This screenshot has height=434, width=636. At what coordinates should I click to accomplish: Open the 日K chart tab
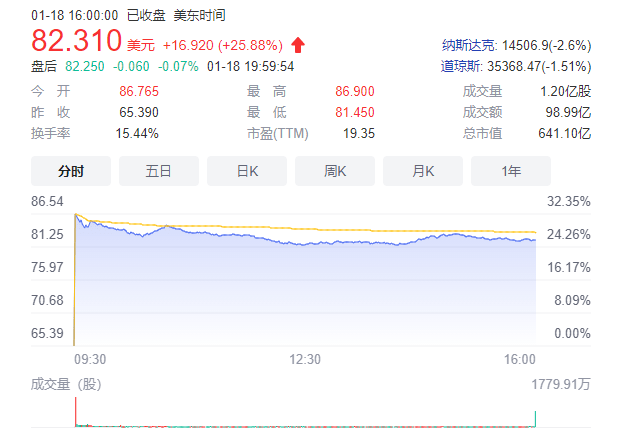tap(246, 171)
